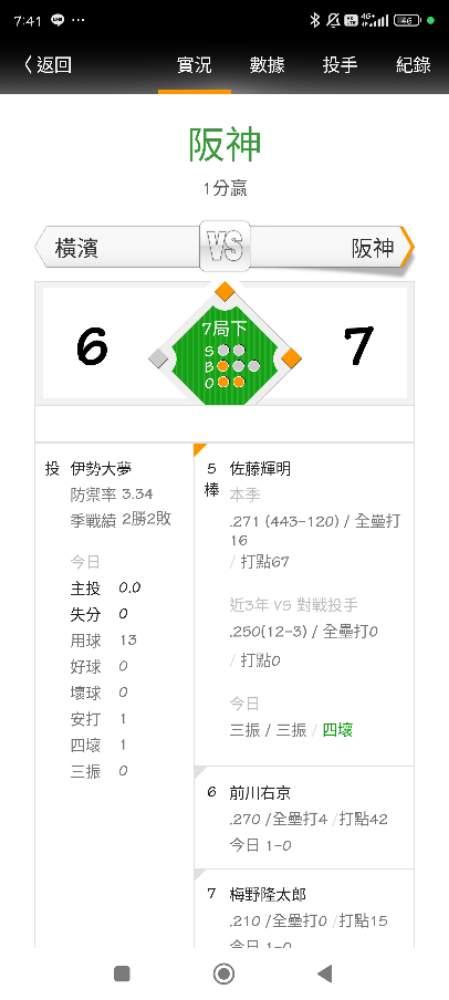Select the 紀錄 tab
Viewport: 449px width, 1000px height.
click(413, 65)
